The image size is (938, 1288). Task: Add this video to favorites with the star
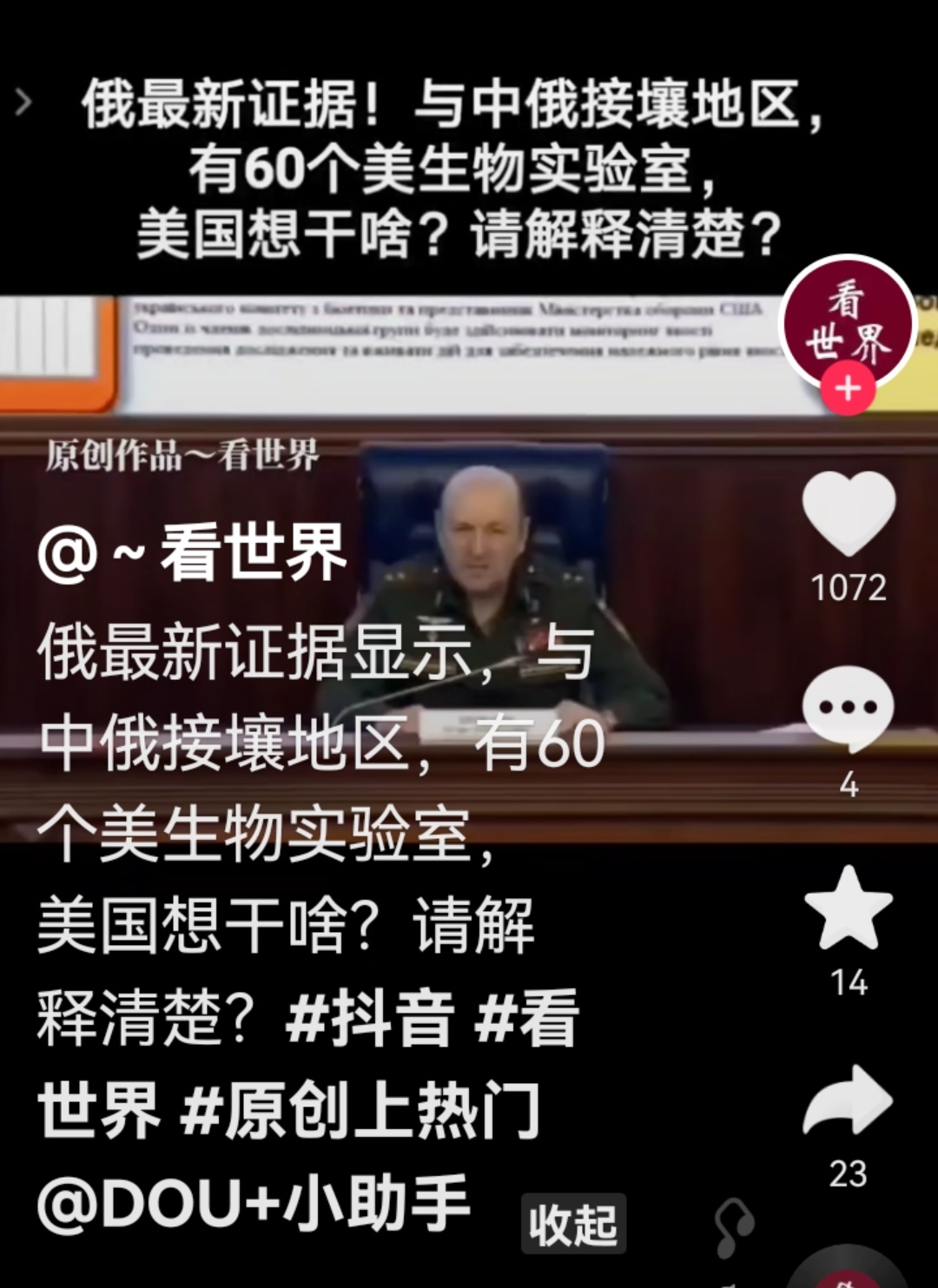click(x=849, y=908)
